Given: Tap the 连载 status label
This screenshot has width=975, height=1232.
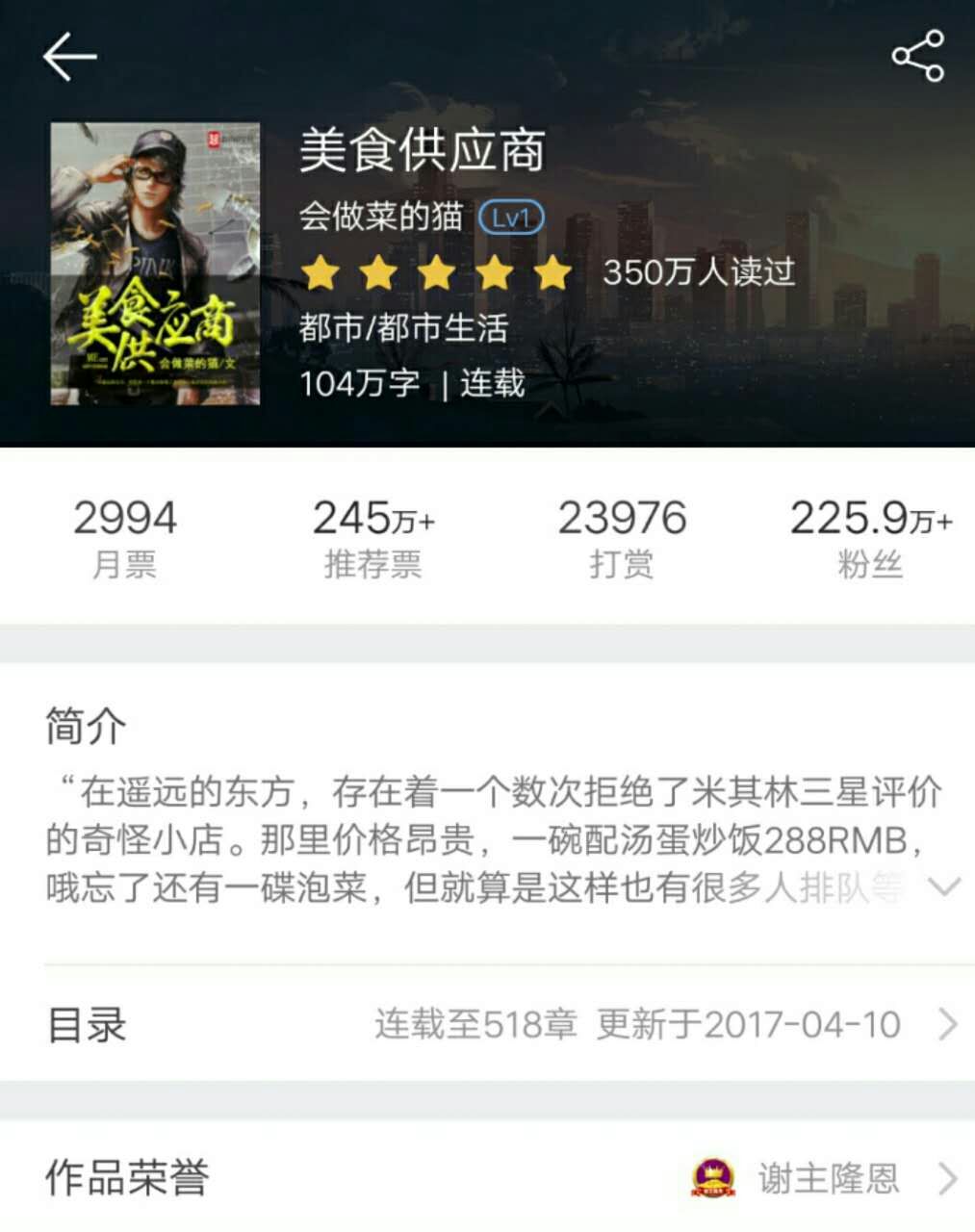Looking at the screenshot, I should point(493,384).
